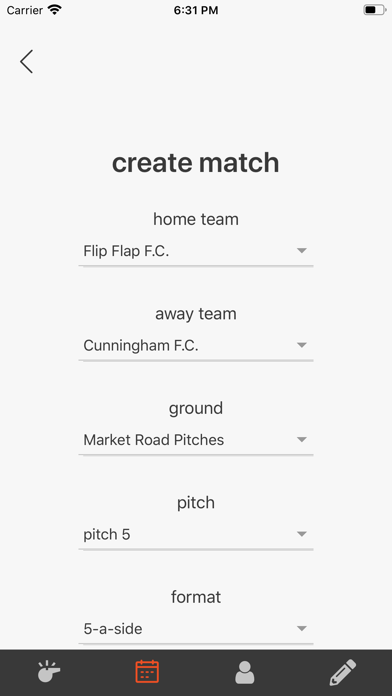Open the home team dropdown

196,252
